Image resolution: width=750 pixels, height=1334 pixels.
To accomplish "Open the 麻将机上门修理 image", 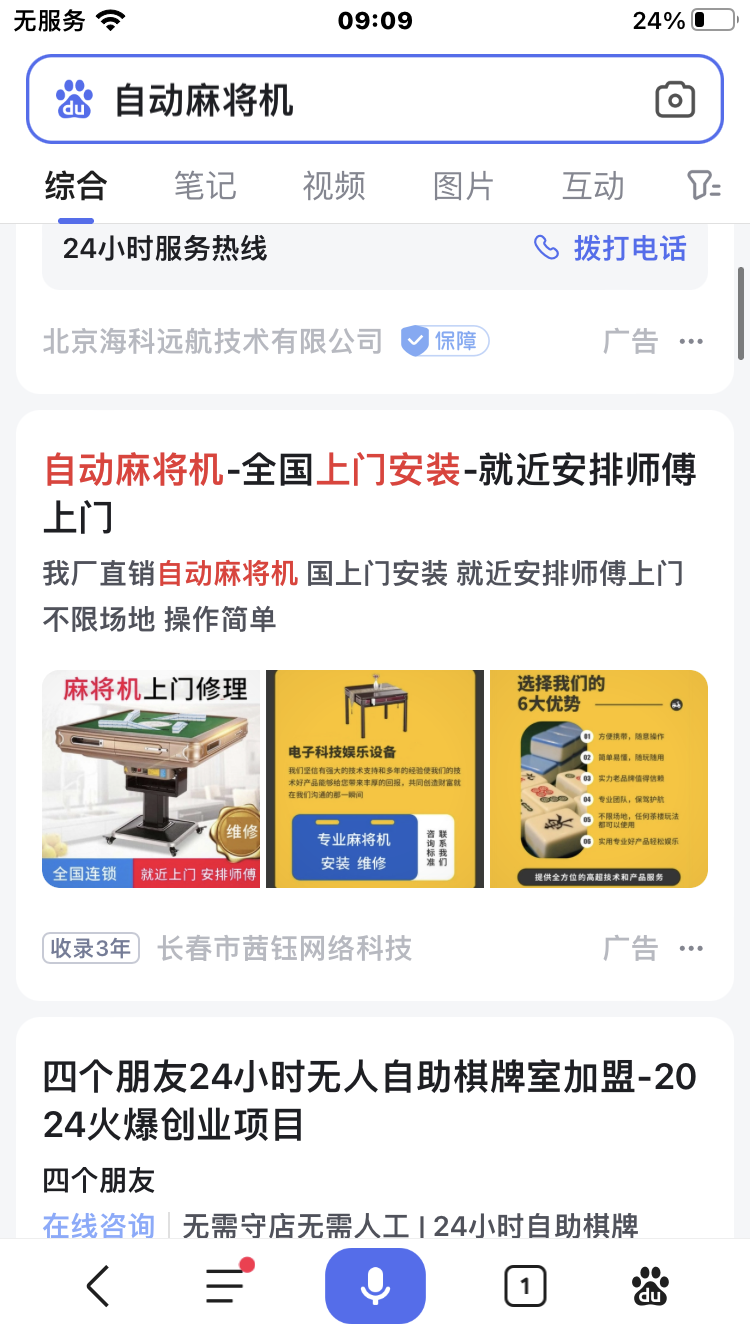I will [x=151, y=778].
